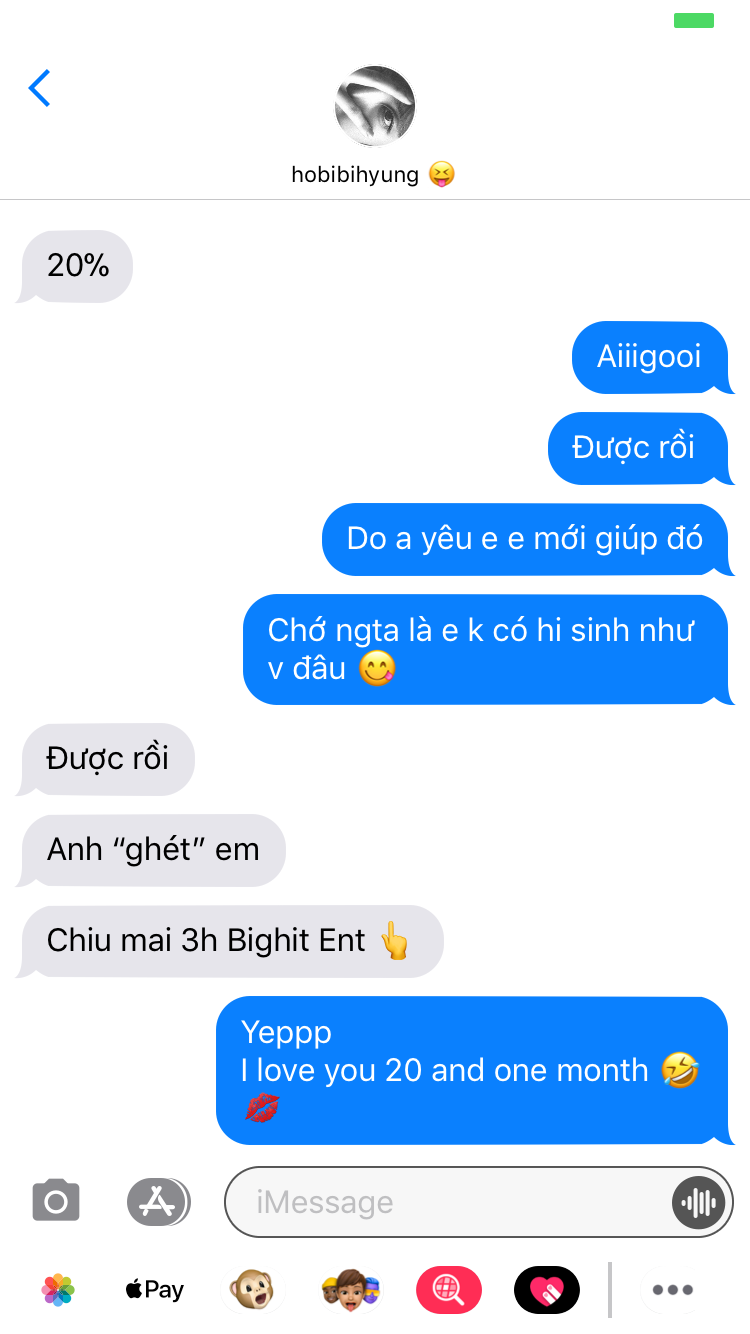This screenshot has height=1334, width=750.
Task: Open the camera to take a photo
Action: [x=56, y=1201]
